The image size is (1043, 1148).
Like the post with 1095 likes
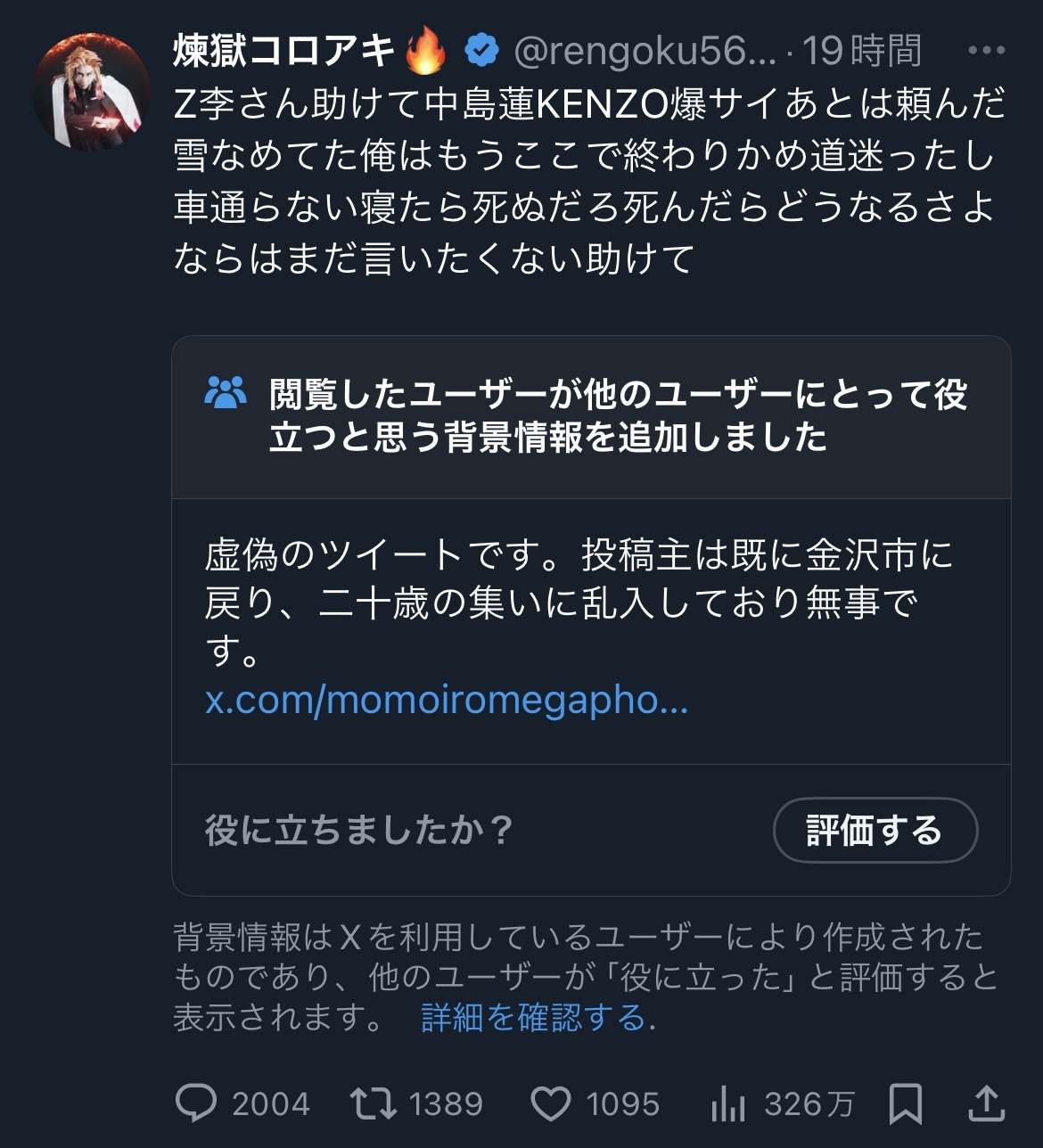(x=551, y=1103)
